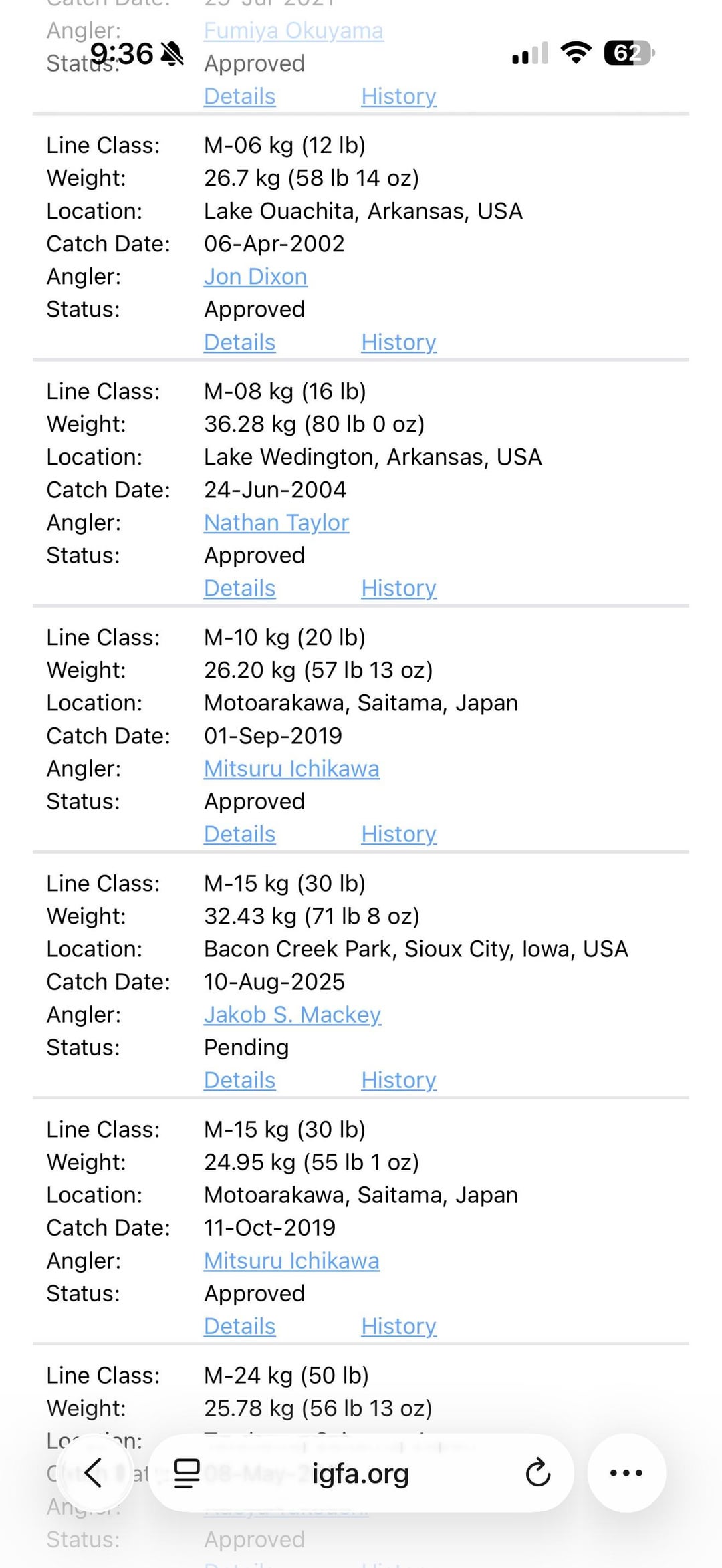This screenshot has height=1568, width=722.
Task: Open the browser more options menu
Action: click(626, 1472)
